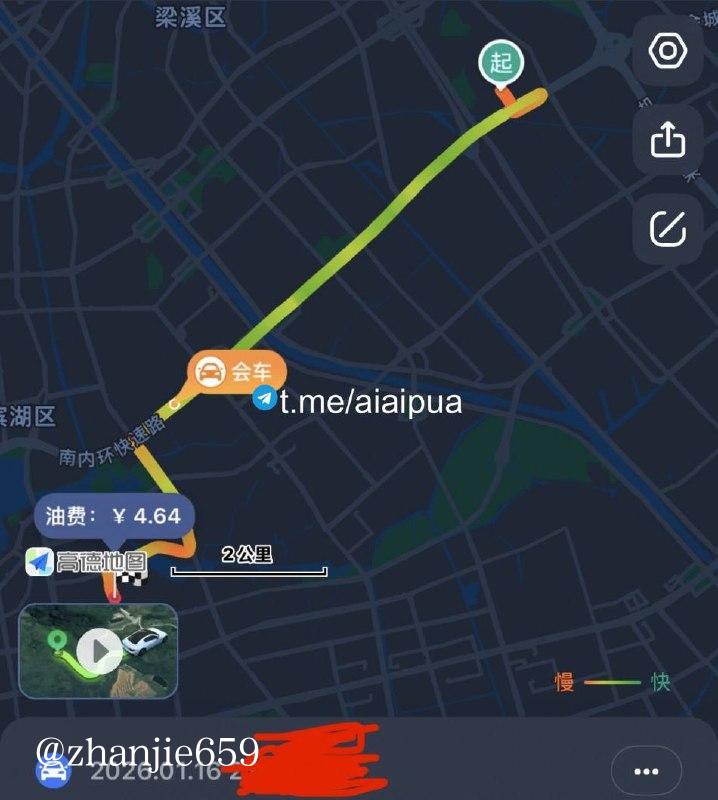Share this trip route

[667, 139]
